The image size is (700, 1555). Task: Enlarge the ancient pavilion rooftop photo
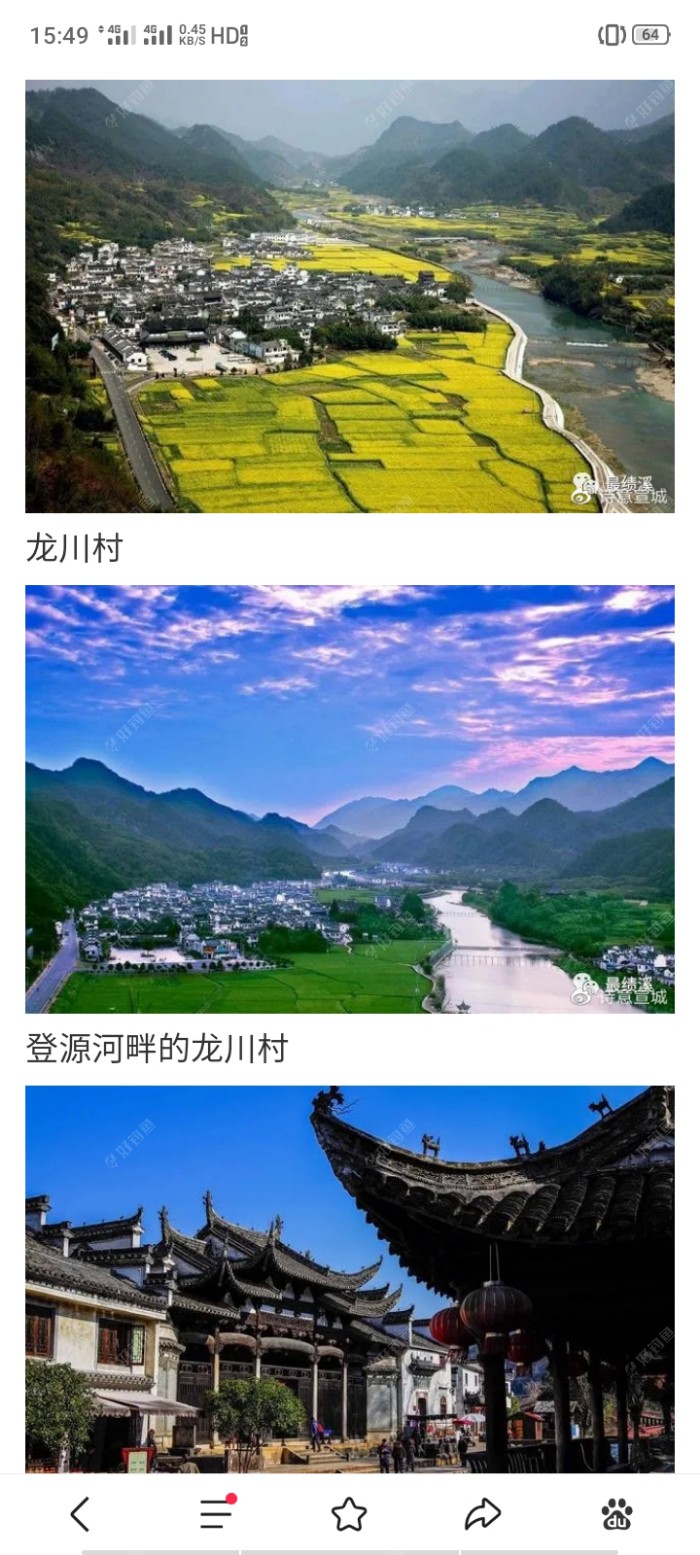350,1278
